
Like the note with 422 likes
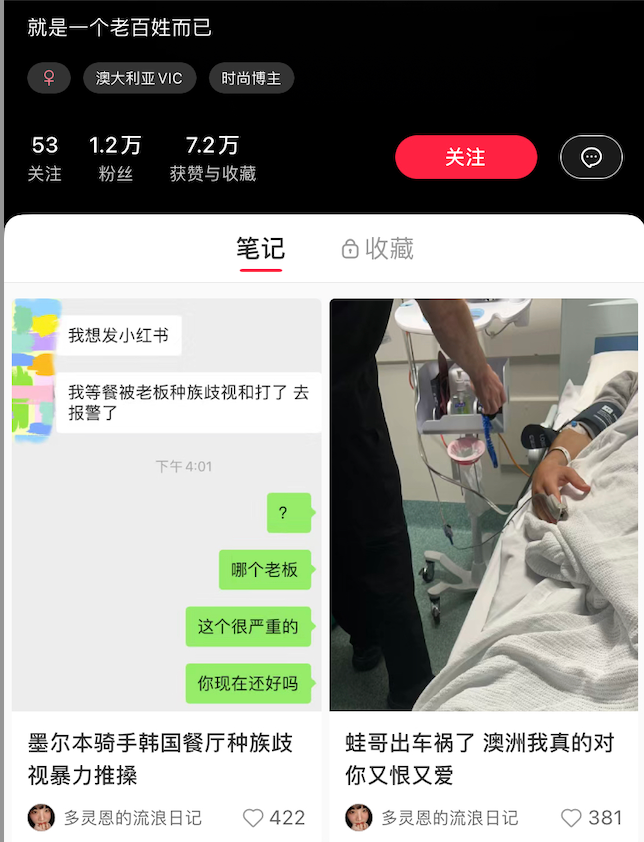pos(254,818)
